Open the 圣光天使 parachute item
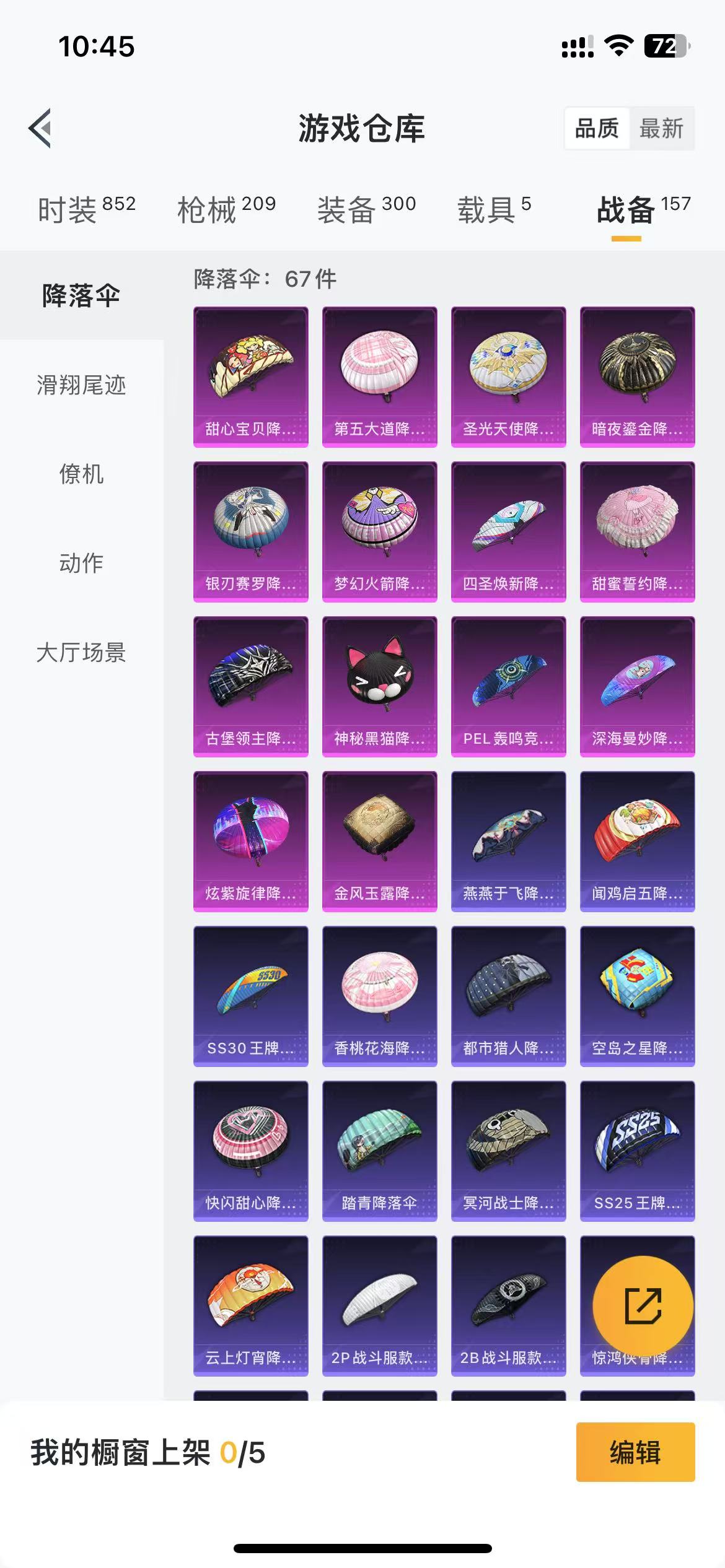725x1568 pixels. tap(508, 377)
